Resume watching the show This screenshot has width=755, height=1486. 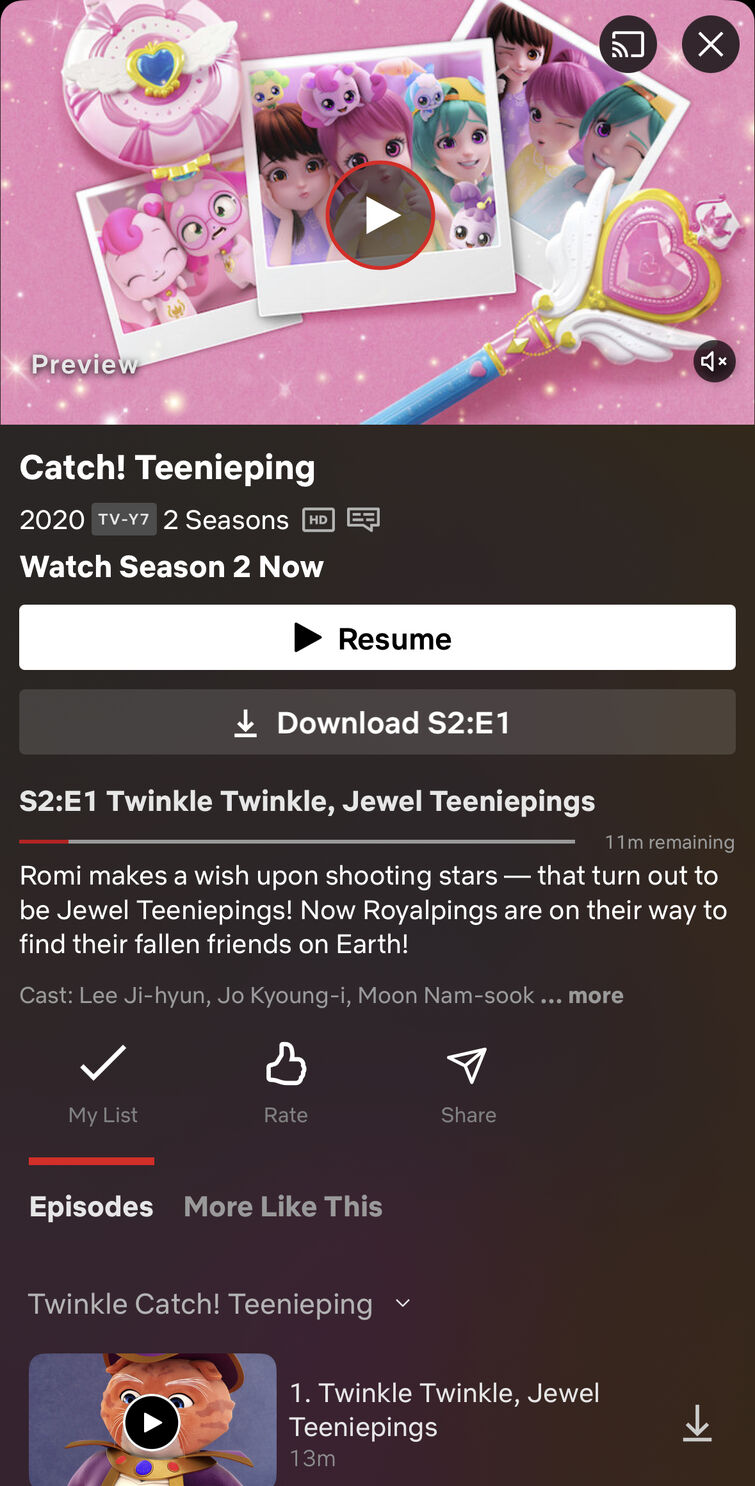coord(377,637)
